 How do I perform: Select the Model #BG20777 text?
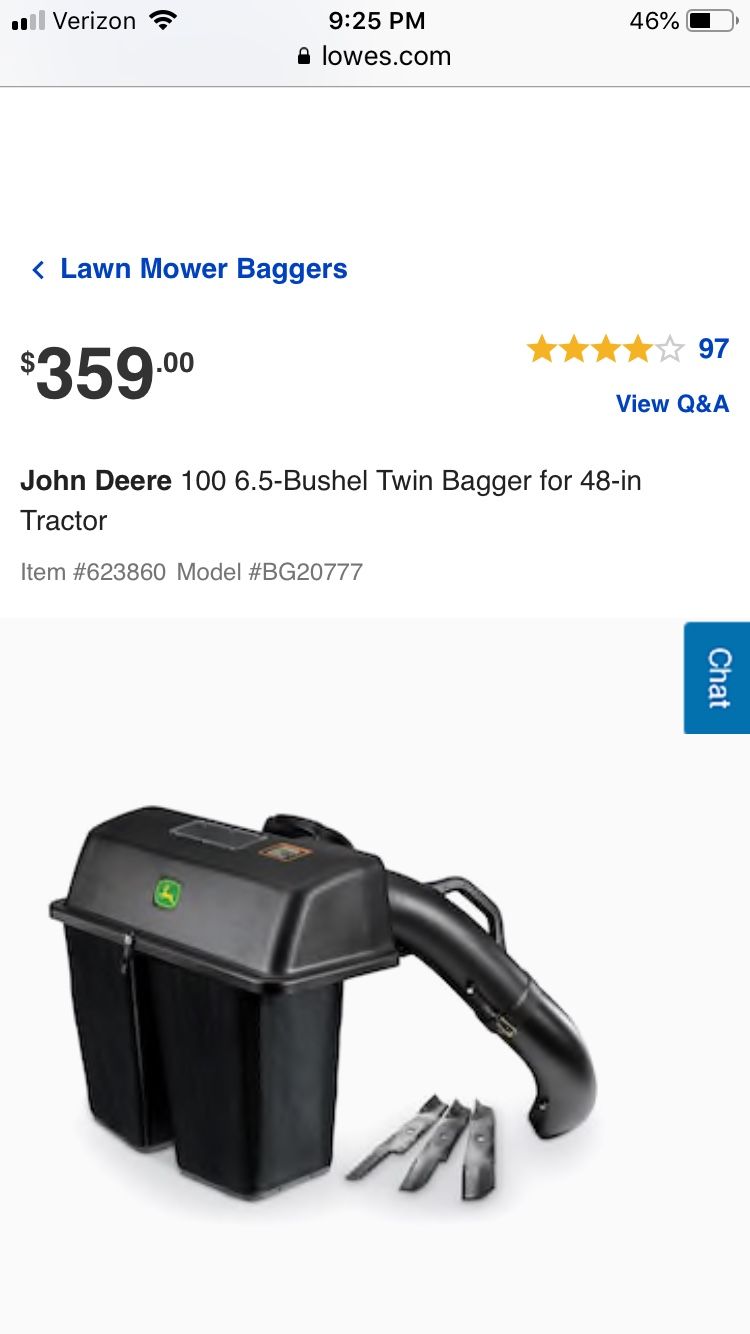[271, 572]
